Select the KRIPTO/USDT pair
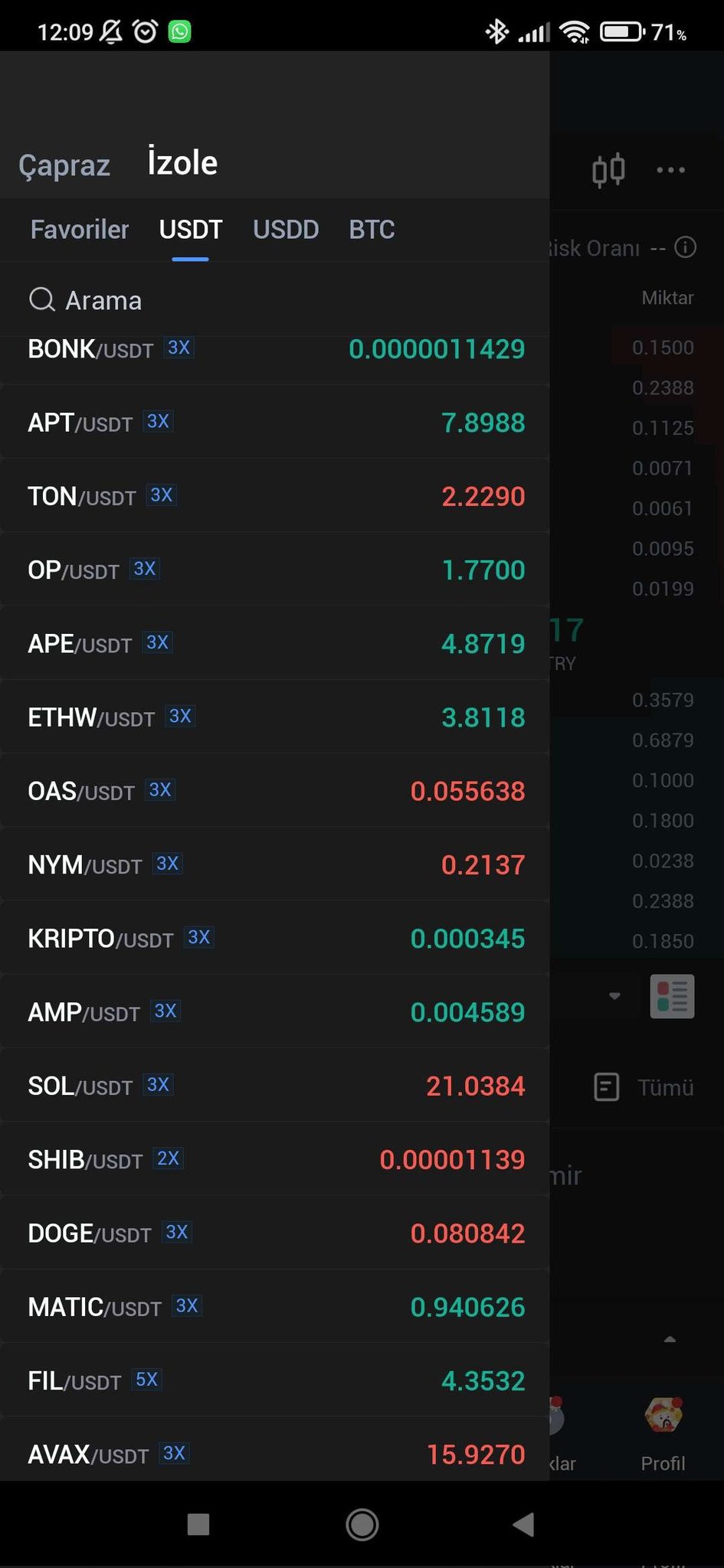The width and height of the screenshot is (724, 1568). tap(274, 939)
